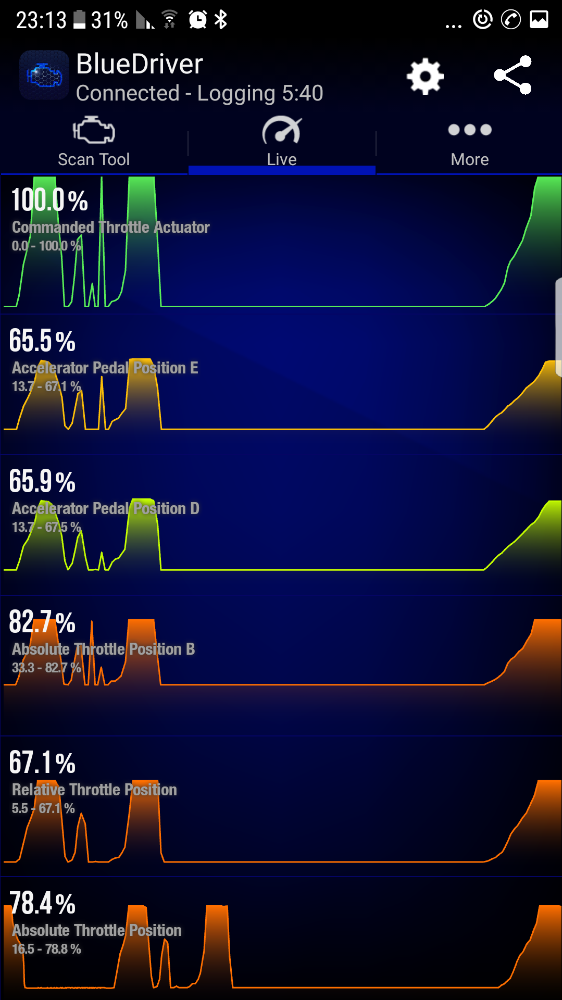The width and height of the screenshot is (562, 1000).
Task: Open the Accelerator Pedal Position D graph
Action: pos(281,524)
